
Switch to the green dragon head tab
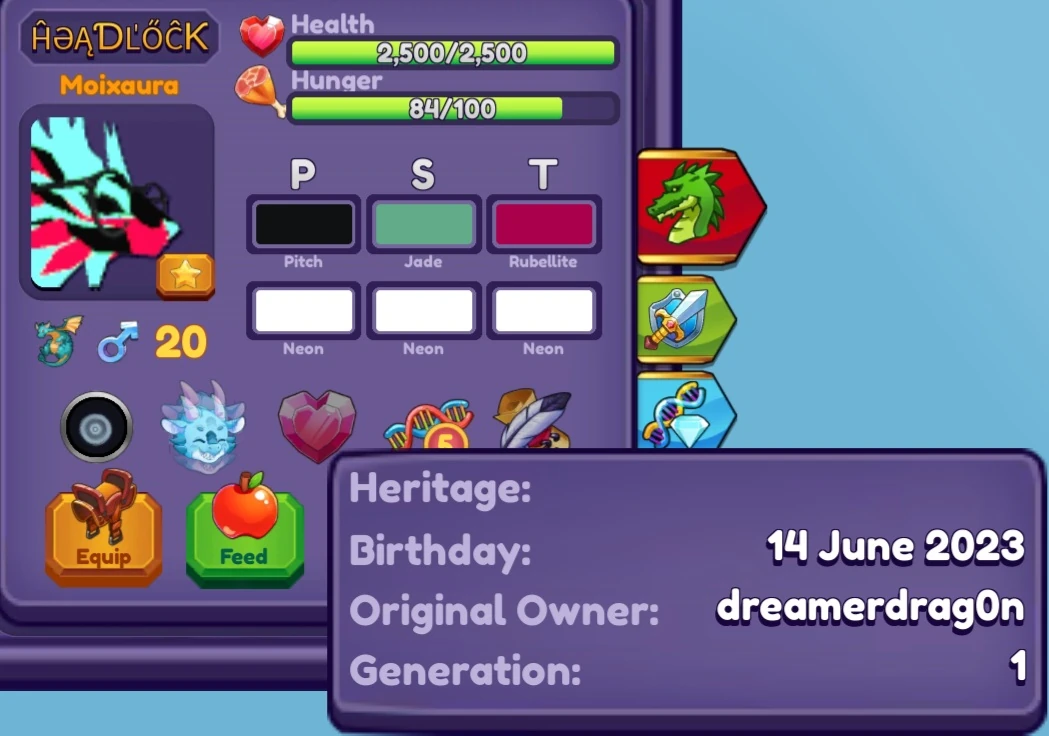click(x=697, y=206)
